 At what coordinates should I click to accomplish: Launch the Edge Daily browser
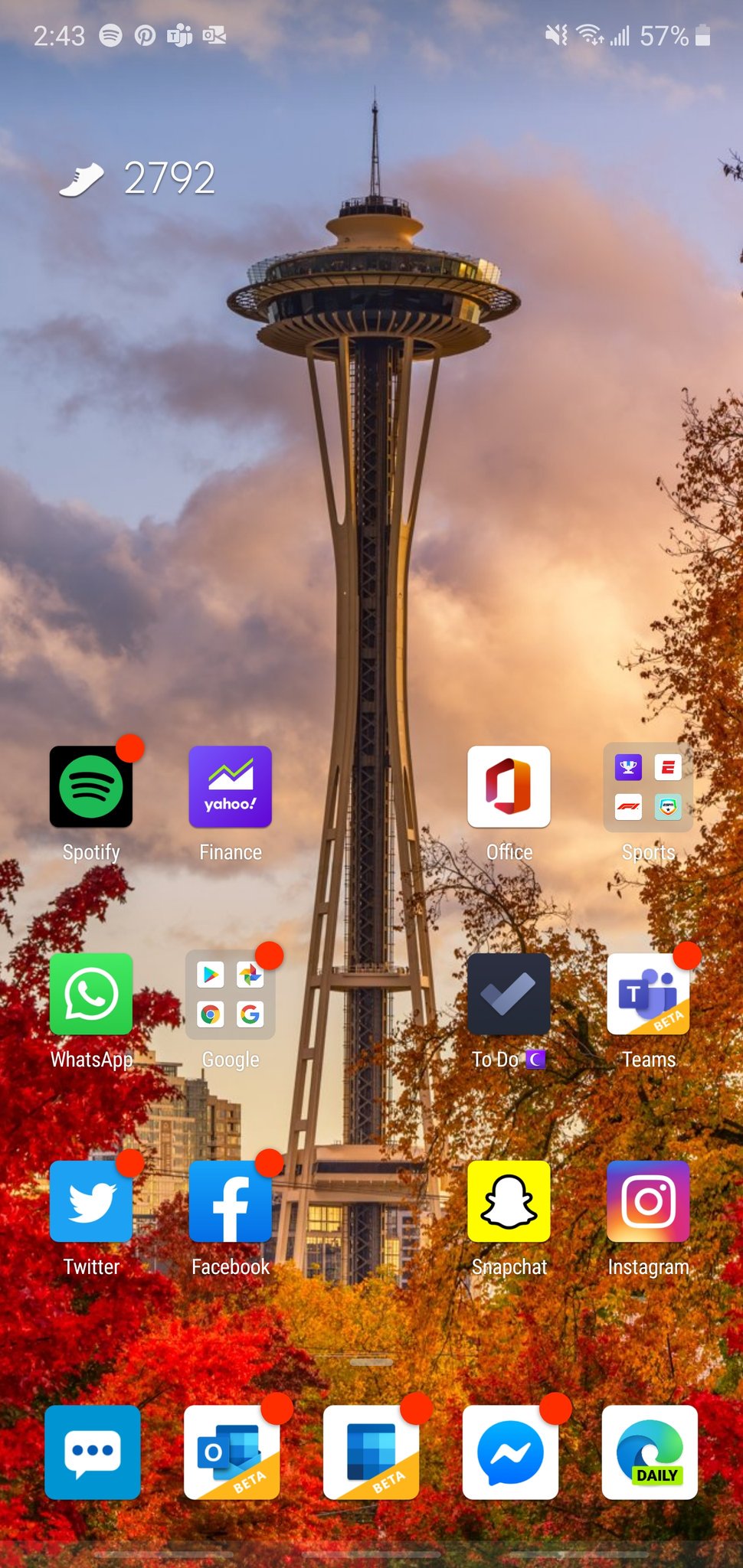point(650,1452)
